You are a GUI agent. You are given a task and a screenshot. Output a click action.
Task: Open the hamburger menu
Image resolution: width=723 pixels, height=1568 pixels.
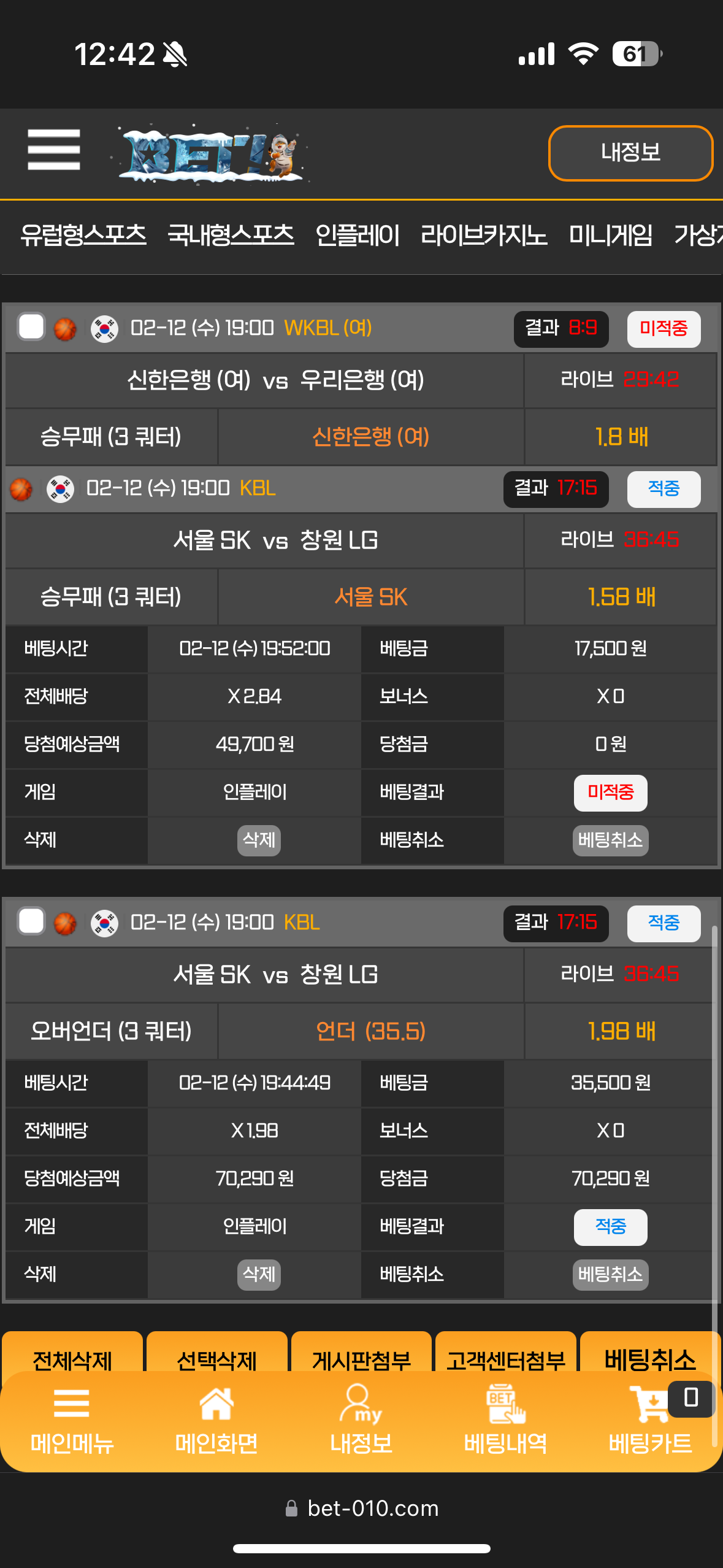pos(54,150)
